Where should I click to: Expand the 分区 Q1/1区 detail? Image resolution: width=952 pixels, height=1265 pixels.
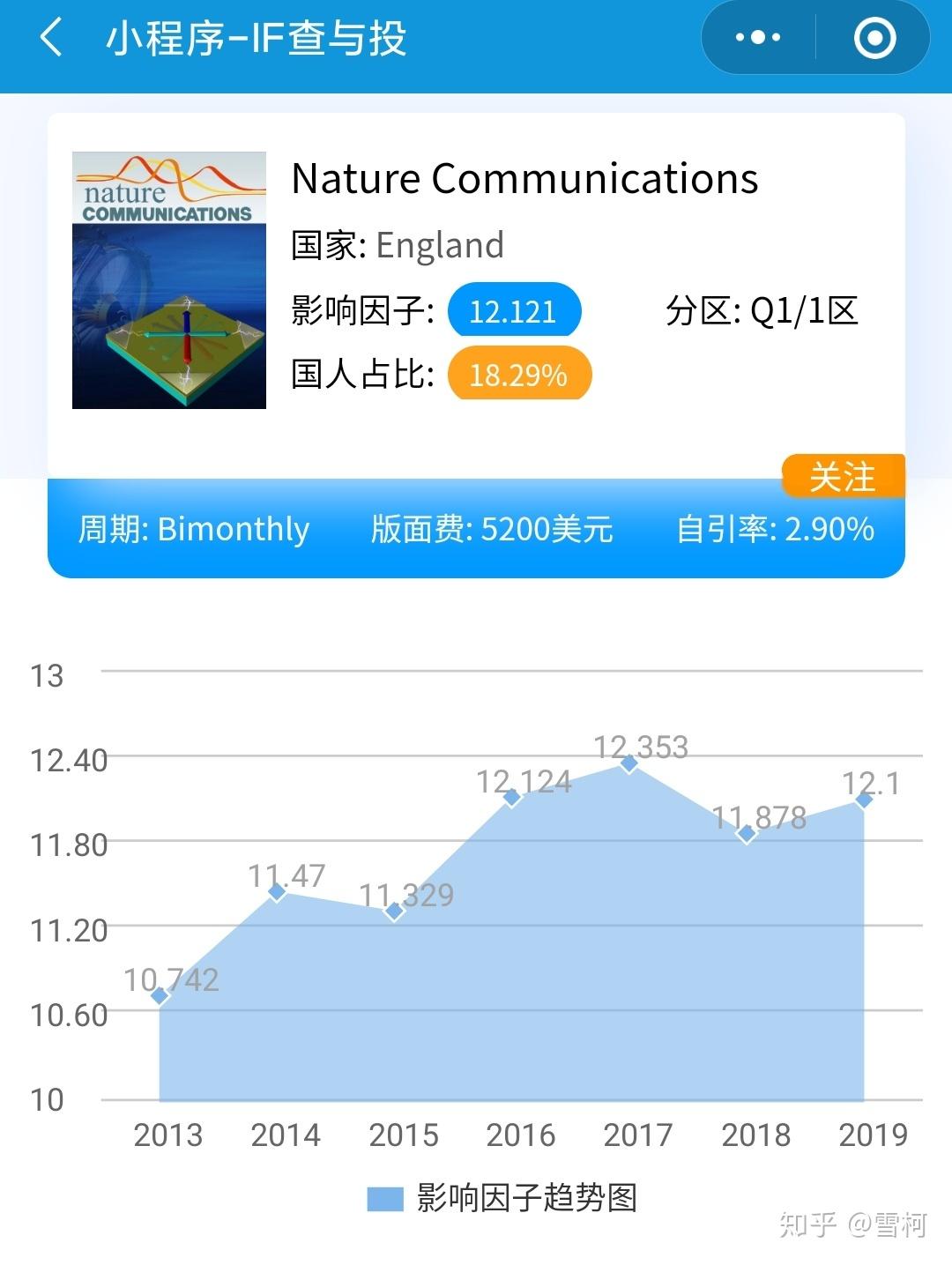pos(763,311)
